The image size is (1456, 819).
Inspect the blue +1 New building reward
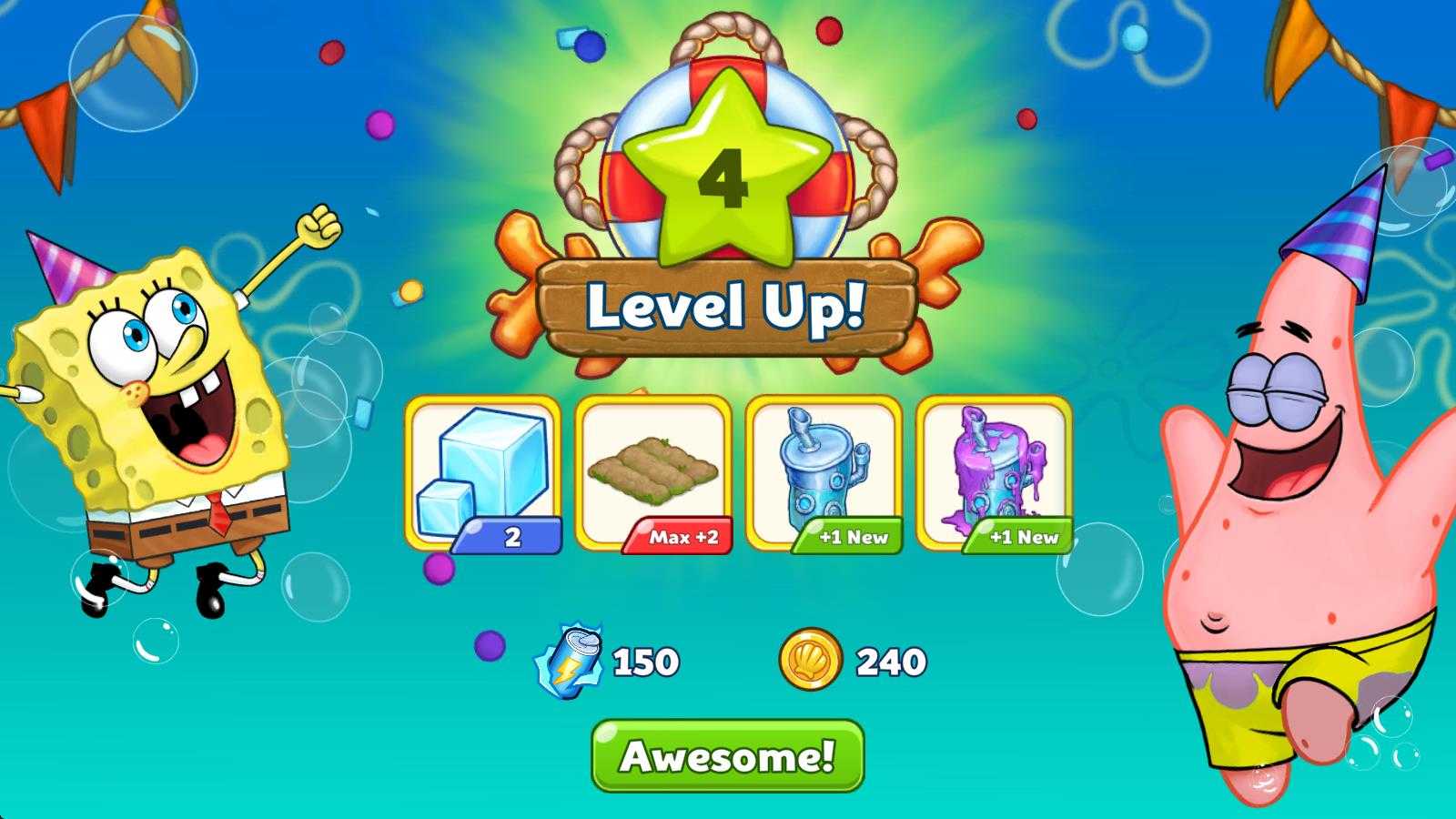824,473
